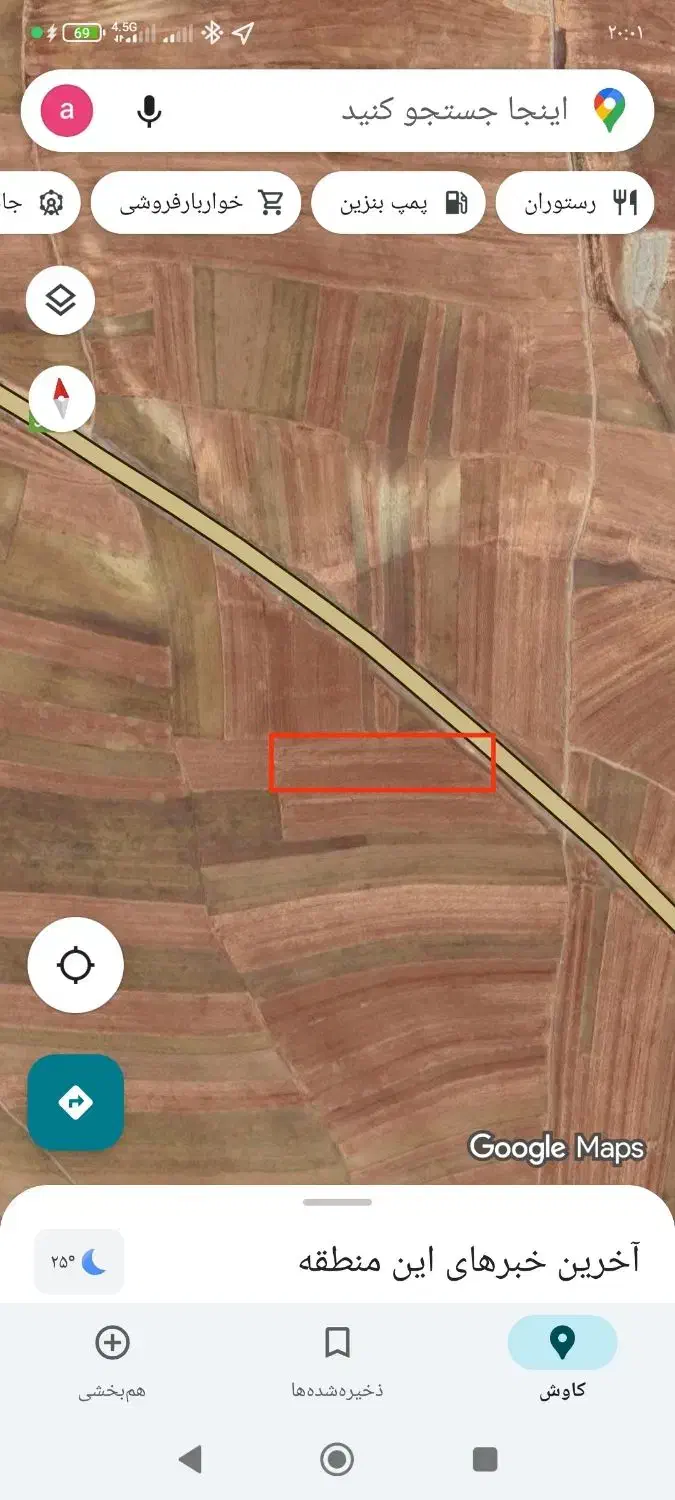The height and width of the screenshot is (1500, 675).
Task: Open the directions button
Action: coord(76,1103)
